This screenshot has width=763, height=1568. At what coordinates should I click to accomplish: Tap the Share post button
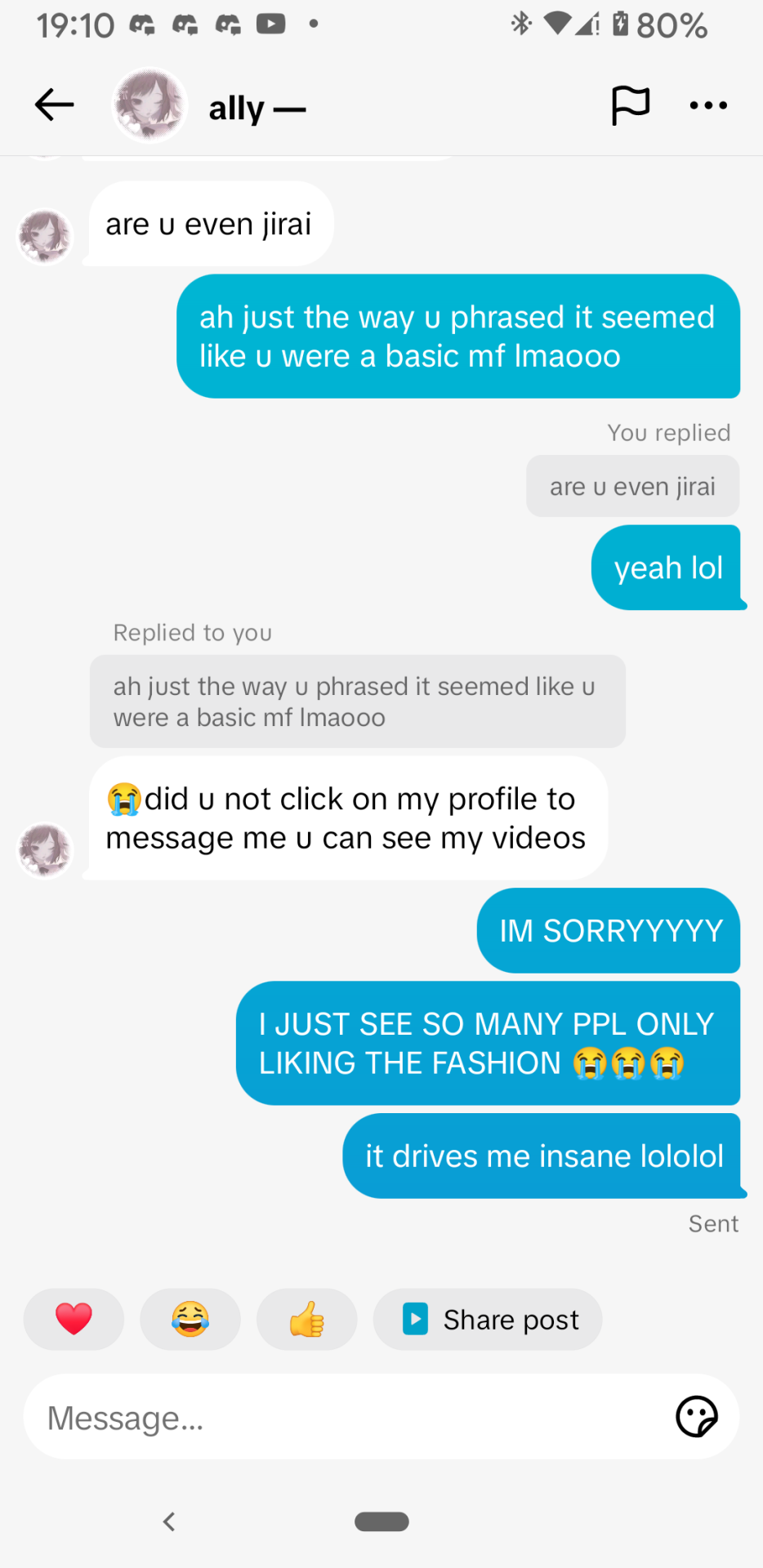pos(488,1319)
